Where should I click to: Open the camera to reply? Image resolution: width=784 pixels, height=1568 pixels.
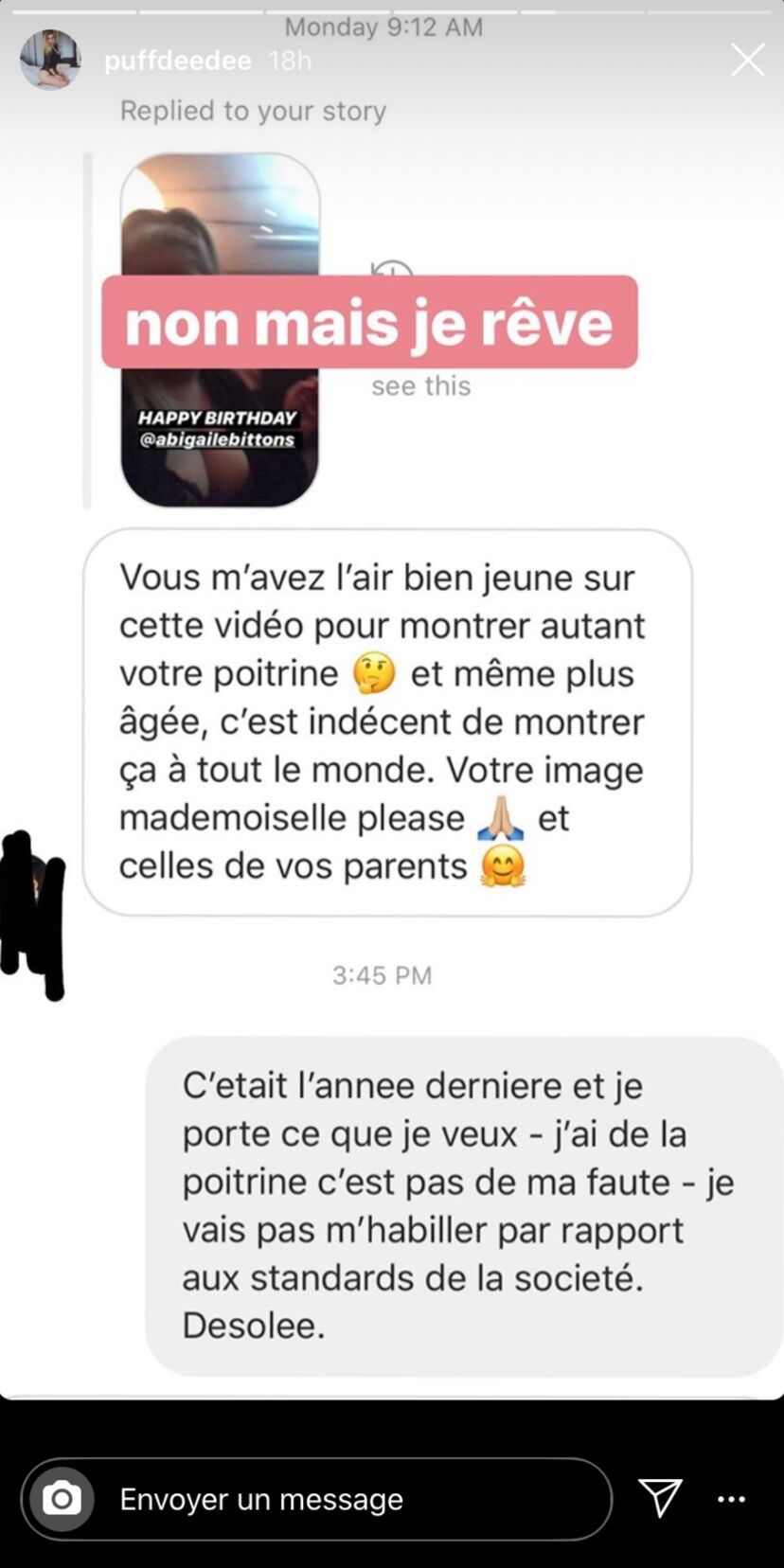point(62,1499)
